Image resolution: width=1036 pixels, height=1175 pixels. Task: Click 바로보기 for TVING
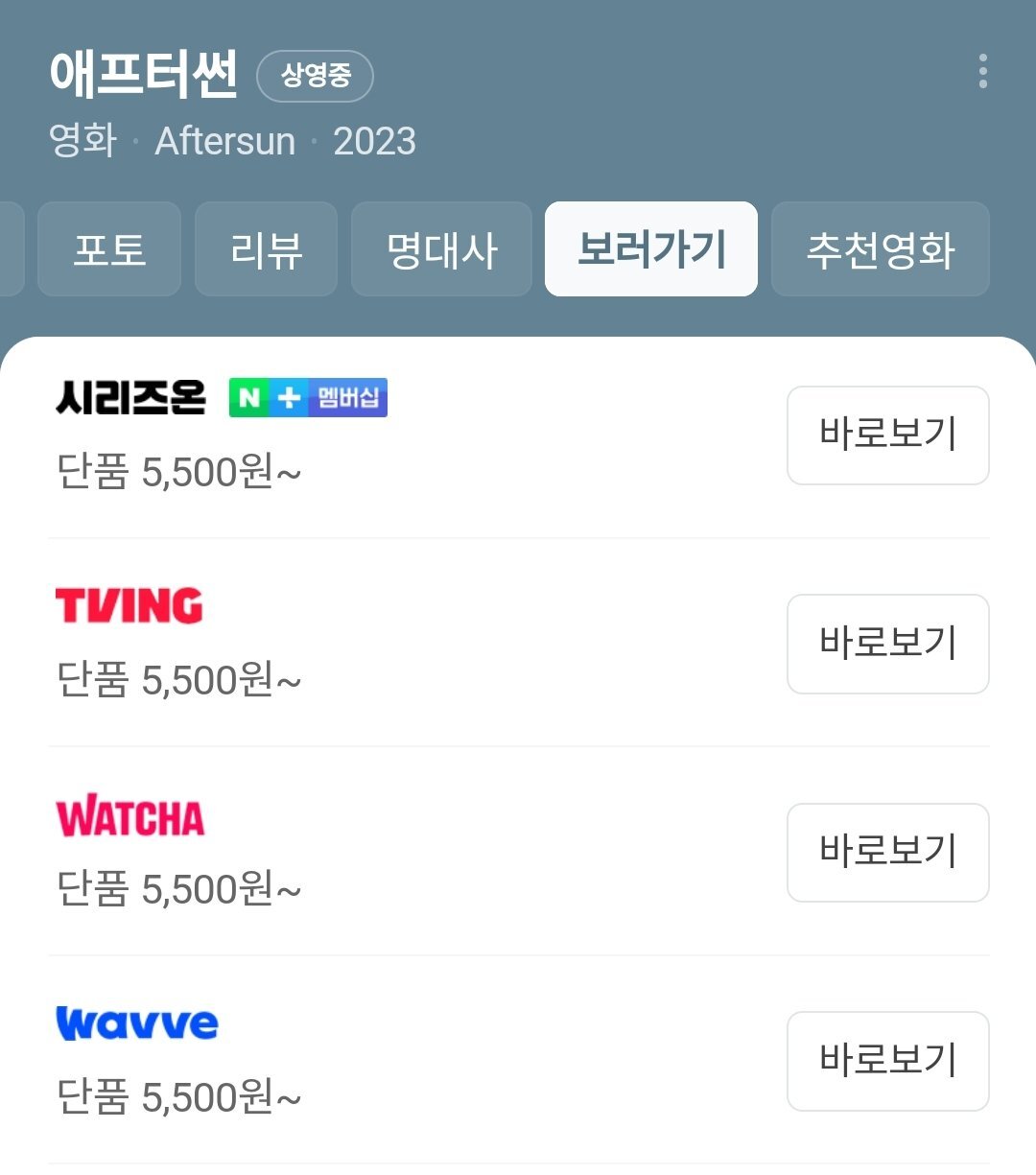[x=887, y=644]
